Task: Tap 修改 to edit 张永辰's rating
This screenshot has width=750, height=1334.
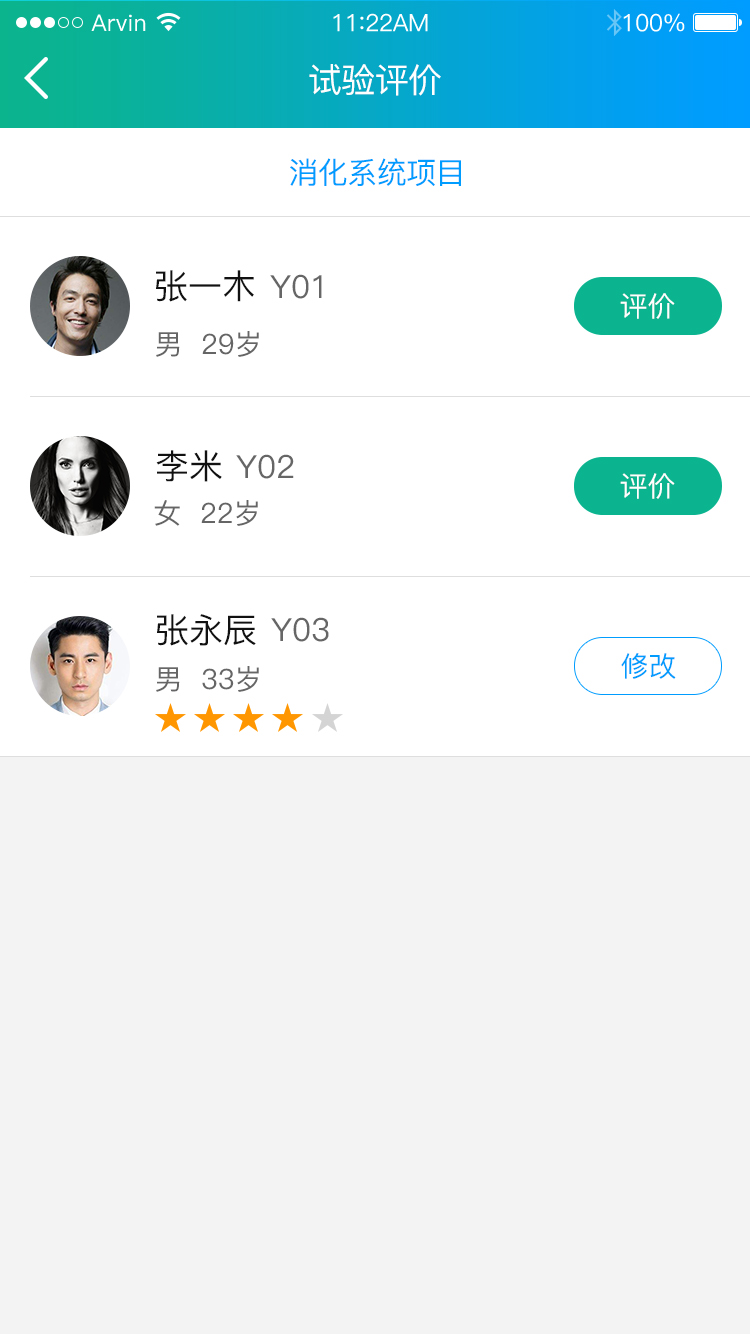Action: pos(647,666)
